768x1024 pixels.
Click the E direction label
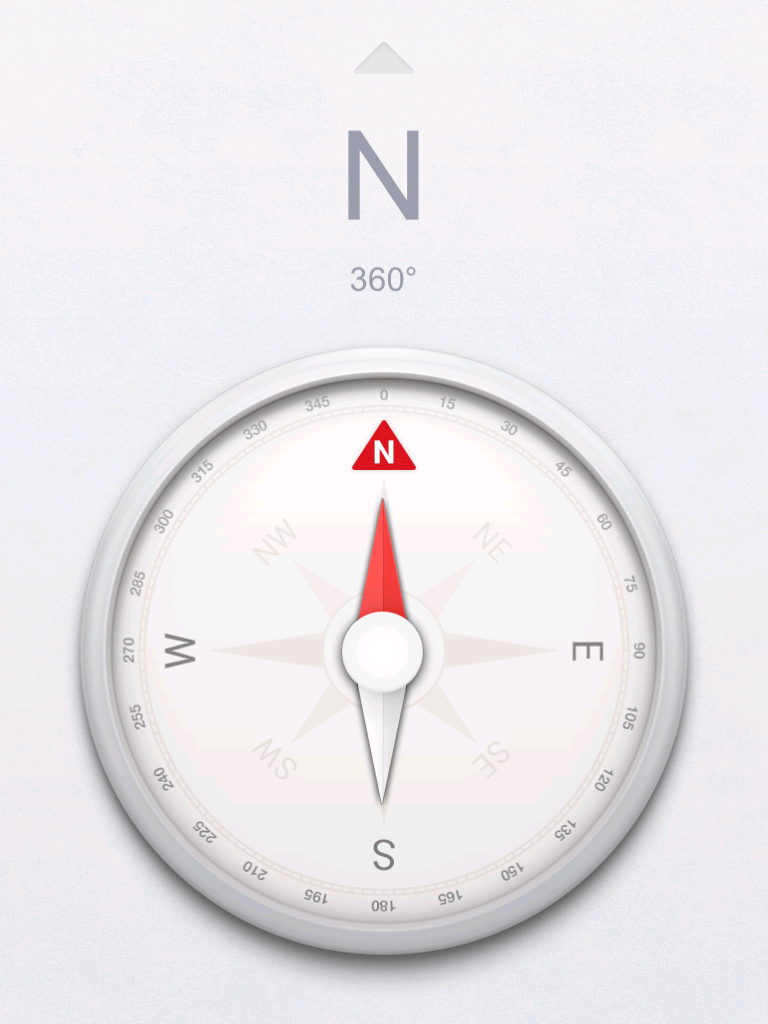tap(590, 653)
